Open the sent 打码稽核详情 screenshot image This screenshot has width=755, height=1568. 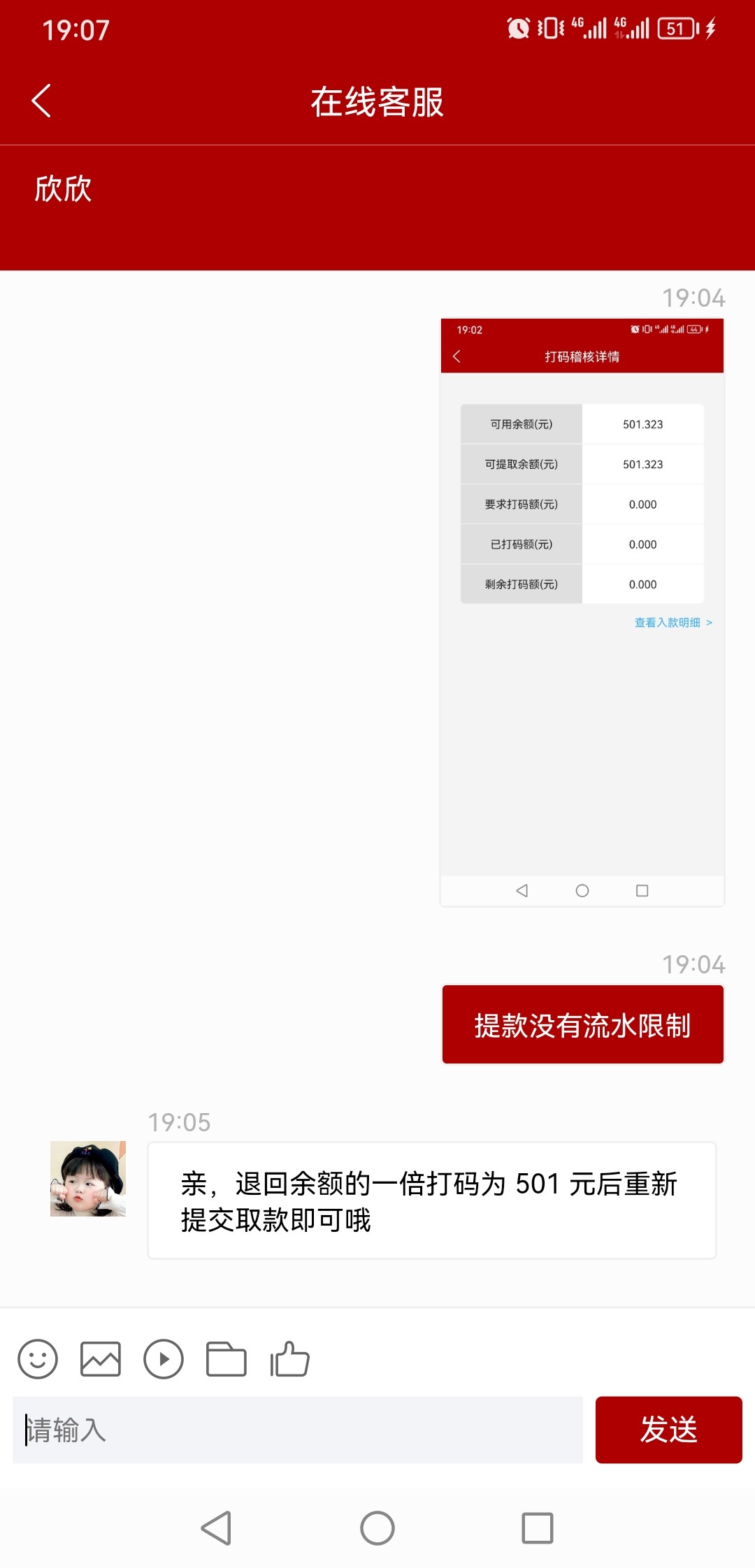click(x=582, y=612)
